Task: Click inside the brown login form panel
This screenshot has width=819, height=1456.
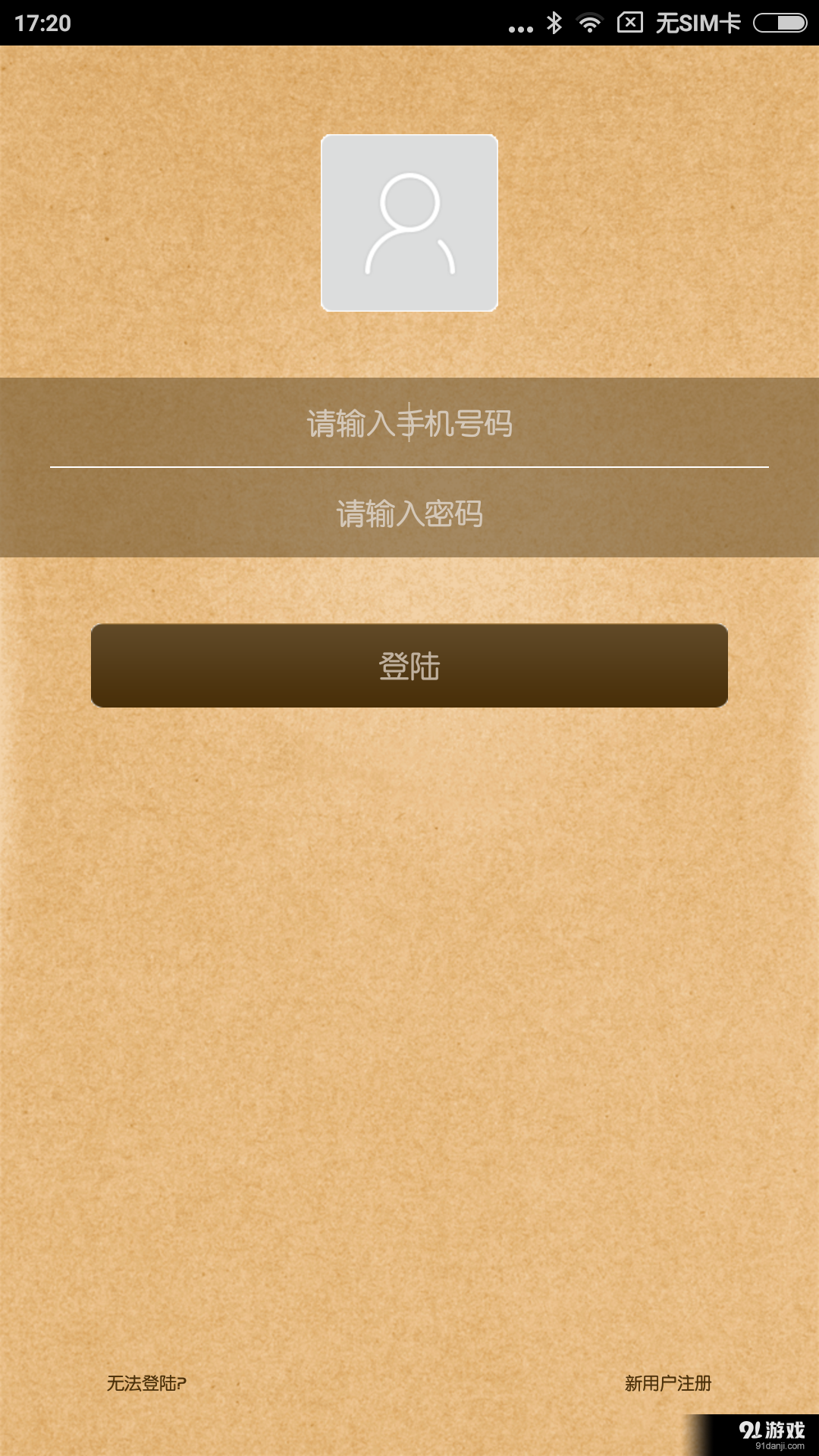Action: click(409, 466)
